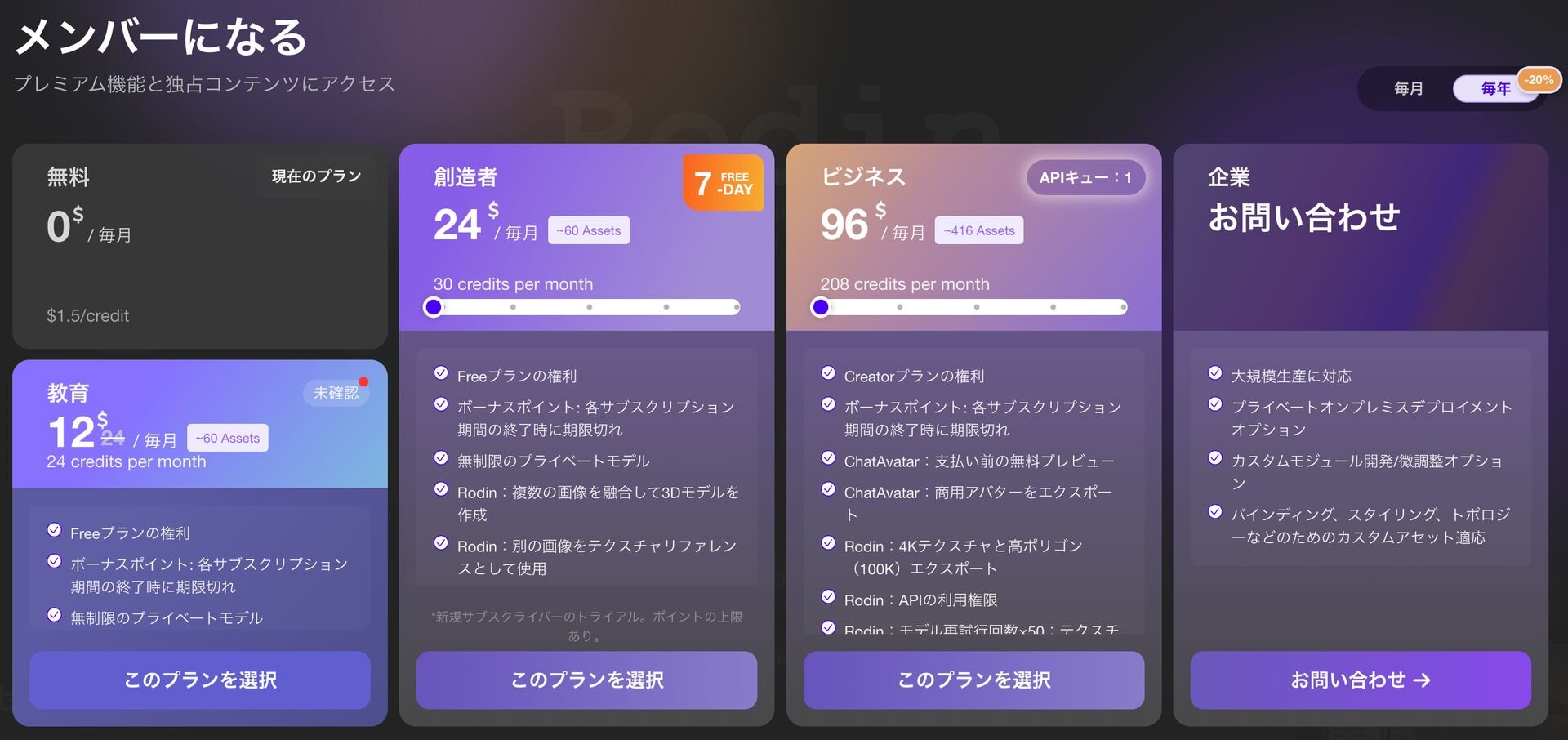Switch billing to 毎月 (monthly)
The width and height of the screenshot is (1568, 740).
pyautogui.click(x=1408, y=88)
